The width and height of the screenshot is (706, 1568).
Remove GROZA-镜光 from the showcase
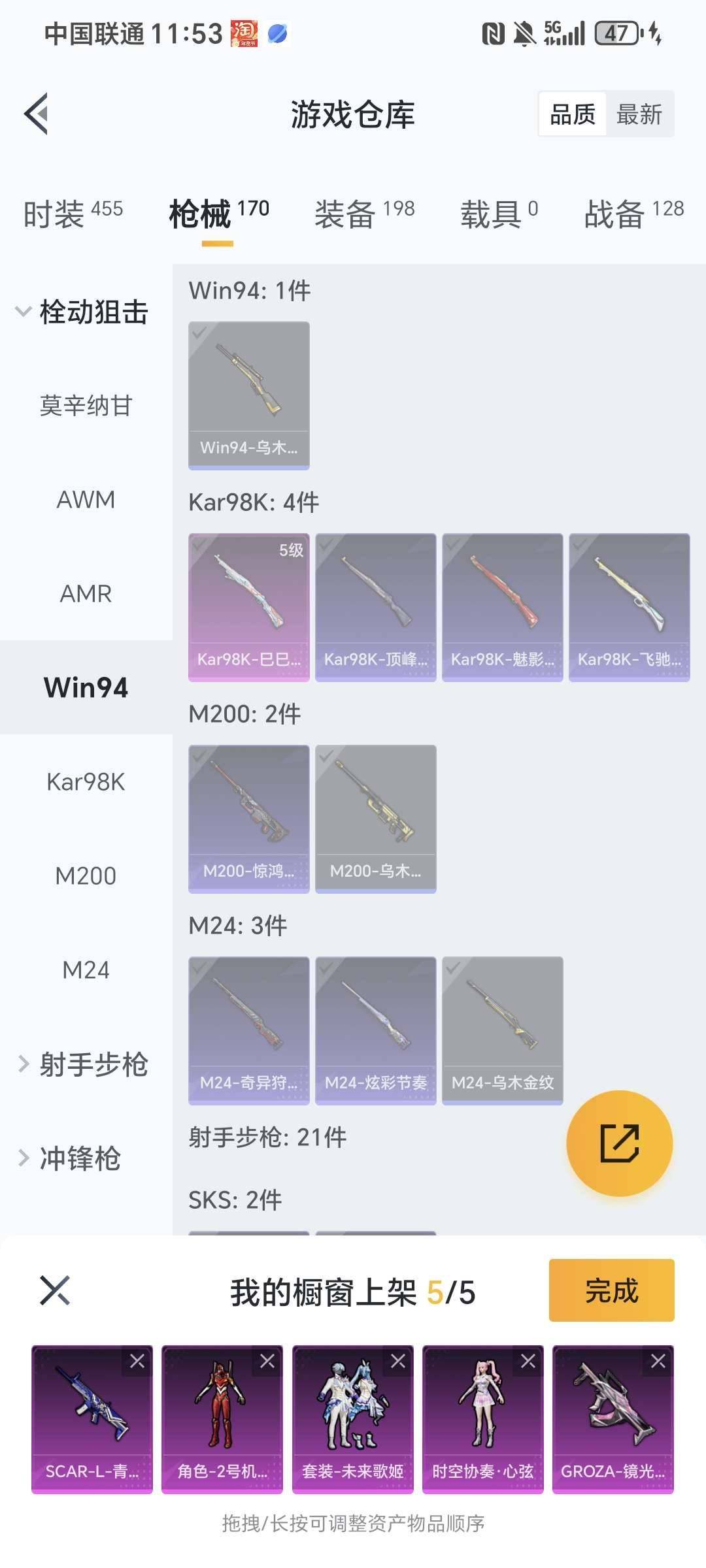coord(658,1361)
